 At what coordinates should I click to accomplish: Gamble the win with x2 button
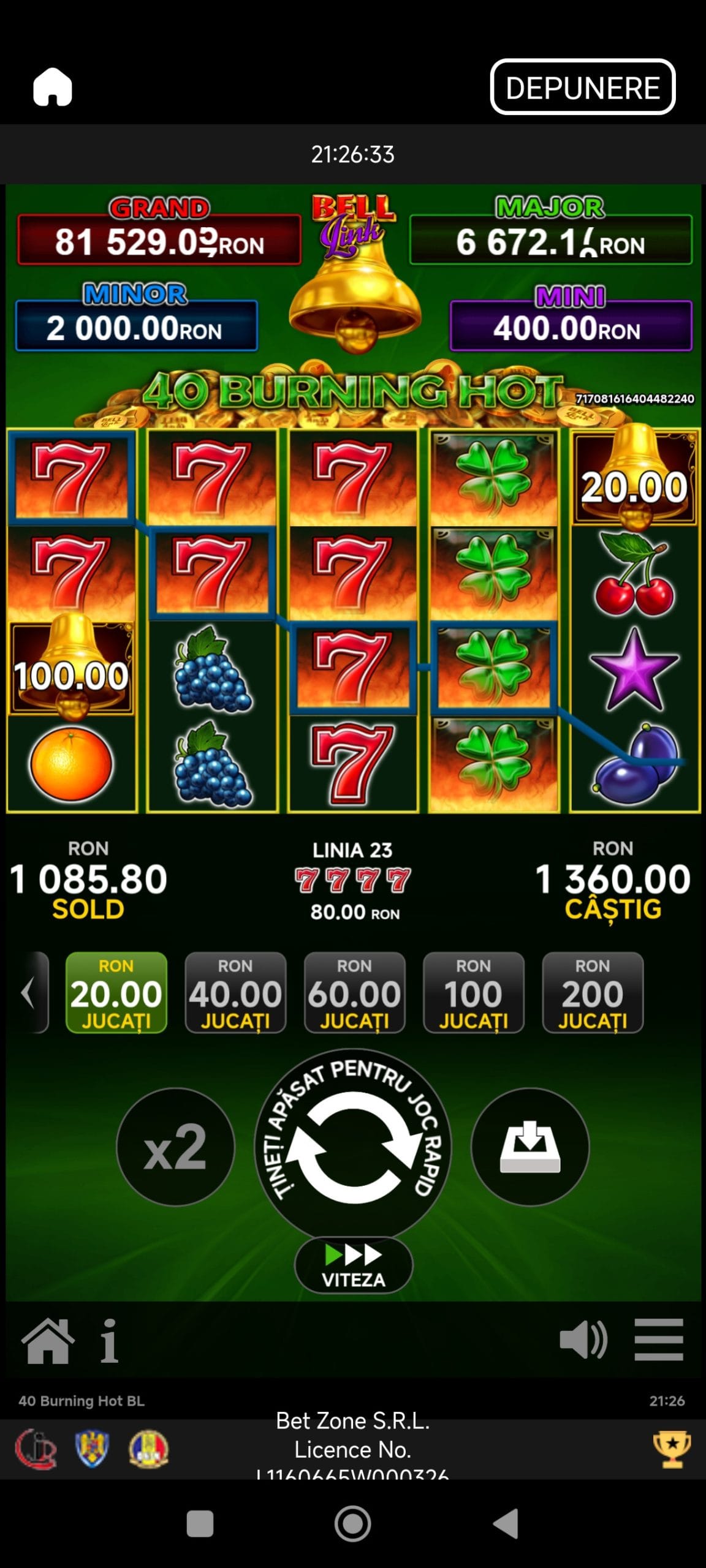tap(175, 1147)
